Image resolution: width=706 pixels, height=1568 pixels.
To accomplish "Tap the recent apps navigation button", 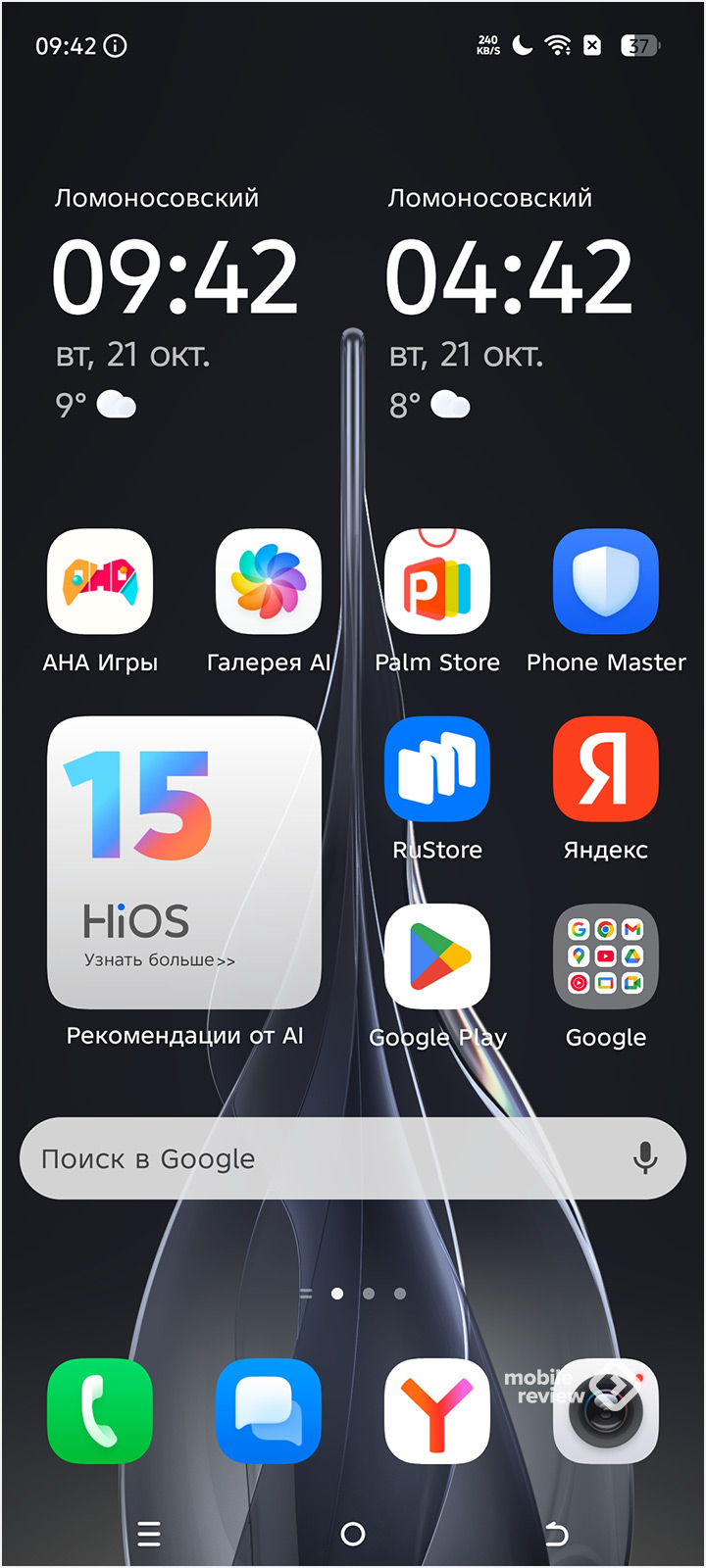I will pyautogui.click(x=149, y=1534).
